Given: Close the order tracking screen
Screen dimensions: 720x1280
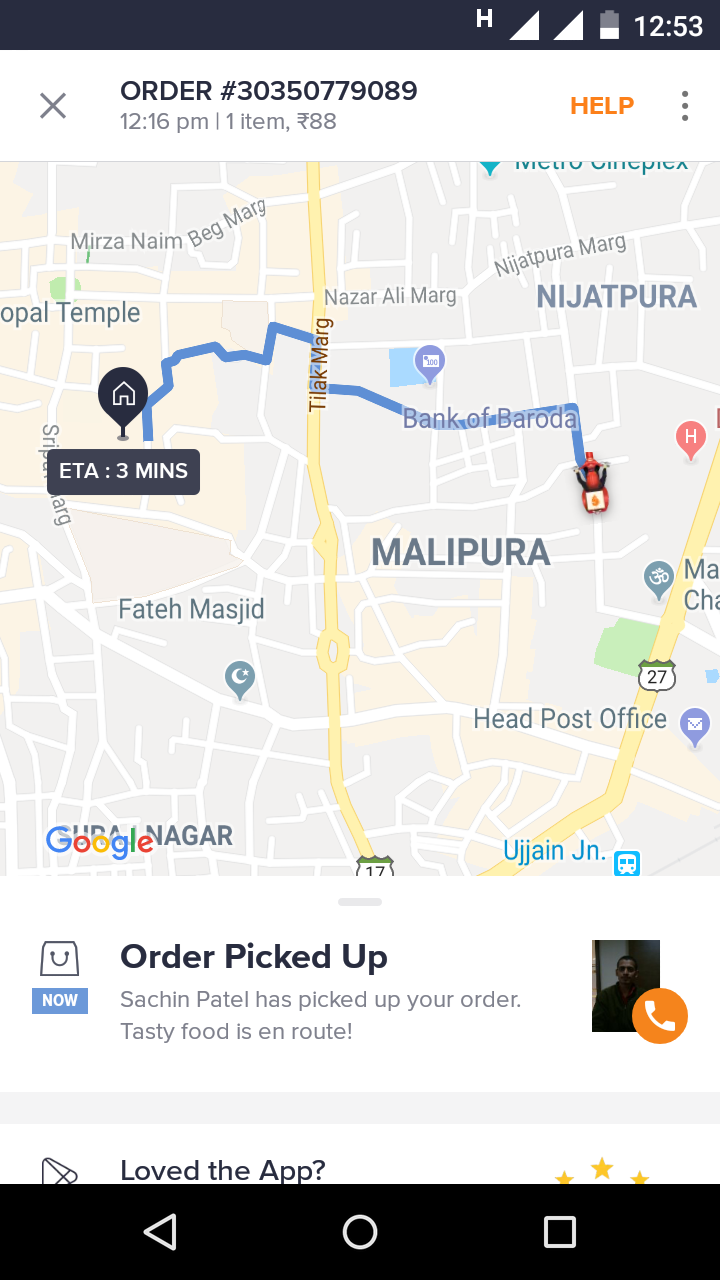Looking at the screenshot, I should tap(52, 106).
